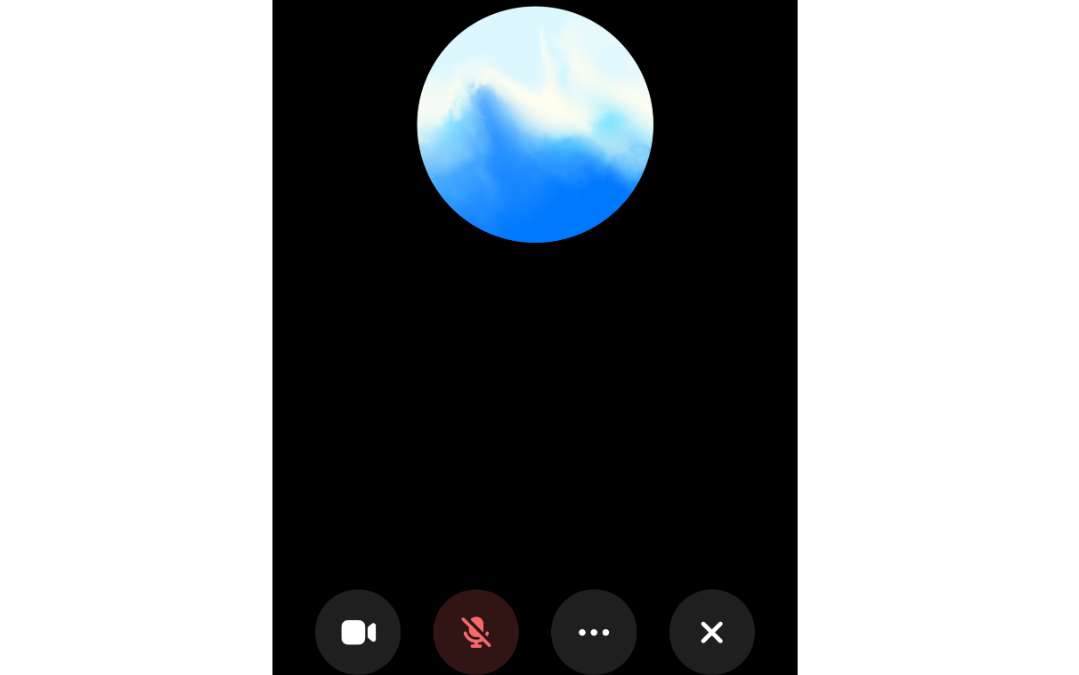Open the three-dot more options menu
This screenshot has width=1079, height=675.
[594, 632]
